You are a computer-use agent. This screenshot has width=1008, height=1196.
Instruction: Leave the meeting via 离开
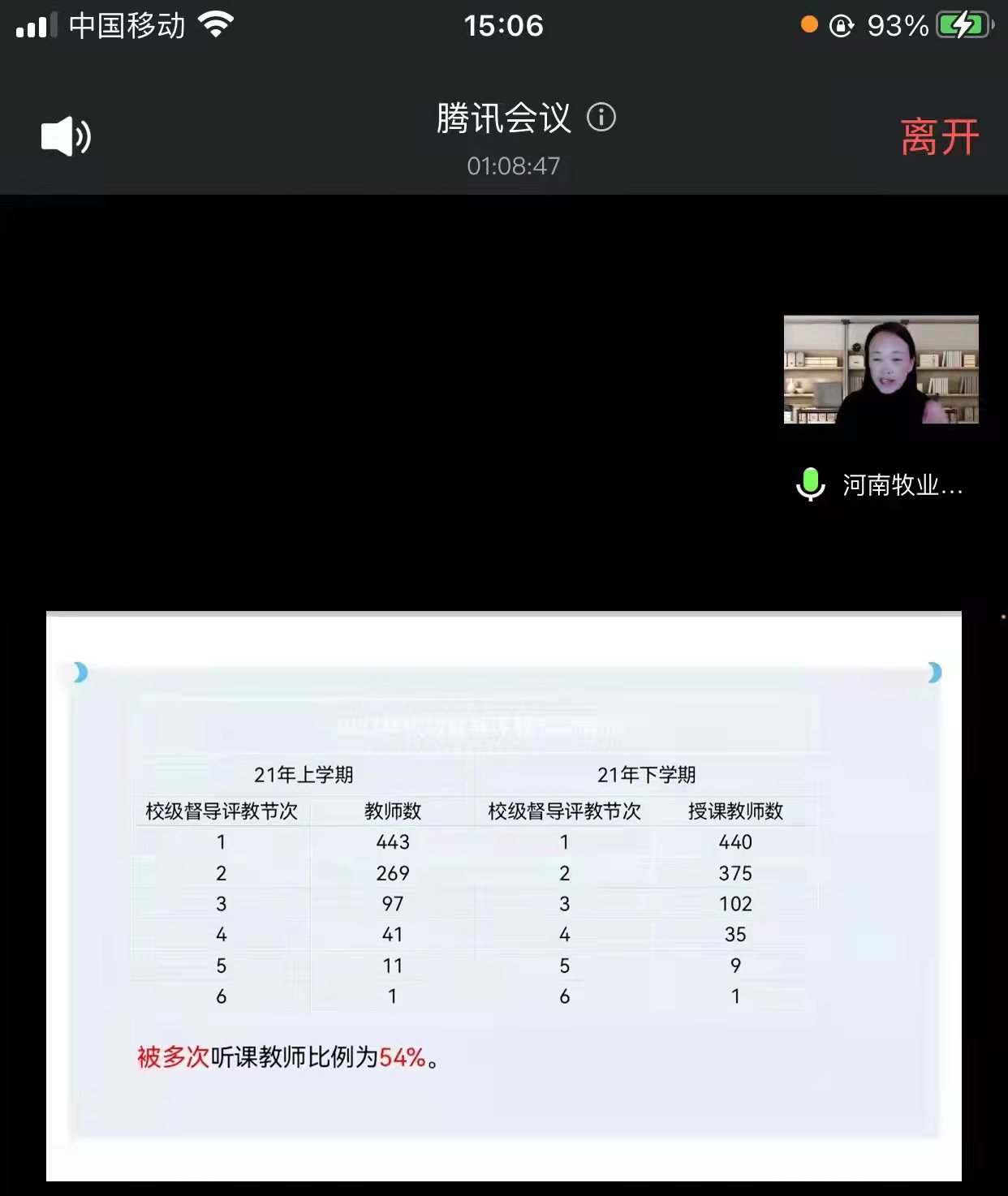[940, 136]
